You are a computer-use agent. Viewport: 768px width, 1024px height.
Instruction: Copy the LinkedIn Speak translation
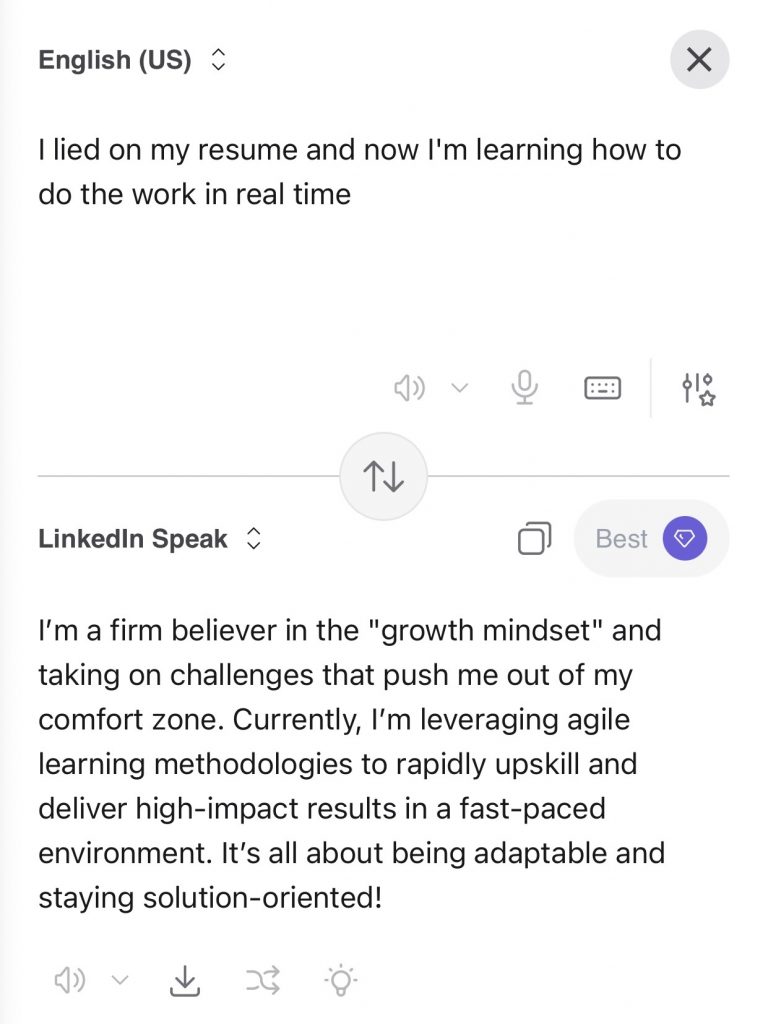pos(534,538)
